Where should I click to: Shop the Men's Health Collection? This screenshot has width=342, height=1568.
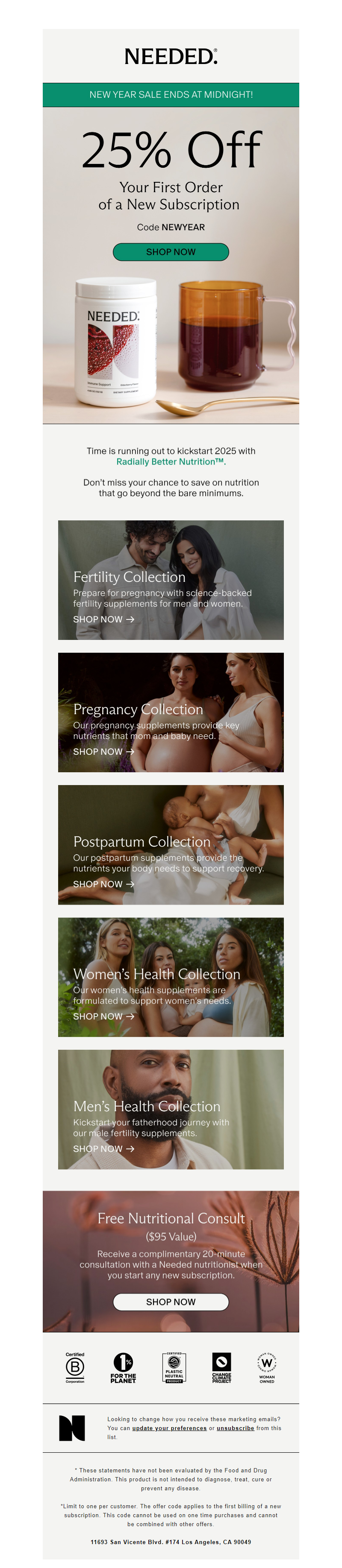[103, 1149]
